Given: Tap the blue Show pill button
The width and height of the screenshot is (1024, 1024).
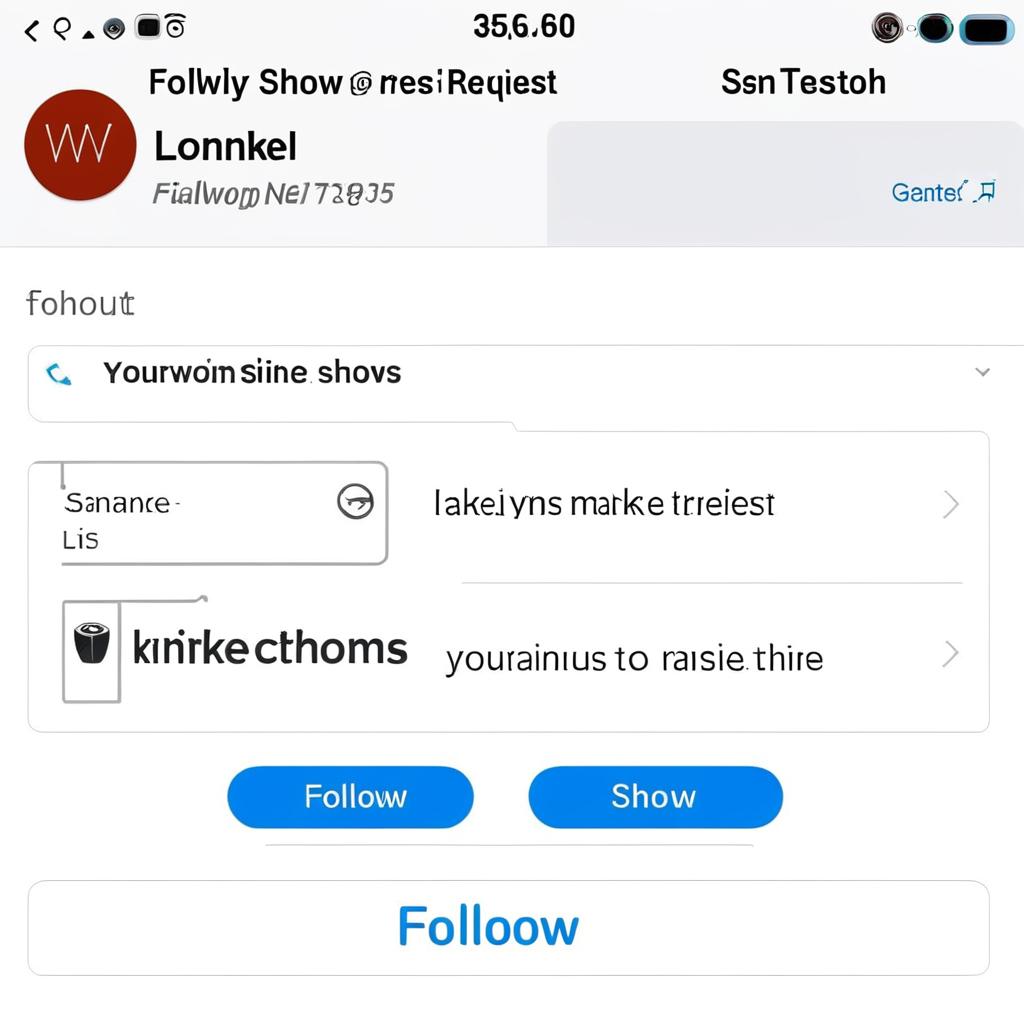Looking at the screenshot, I should pyautogui.click(x=655, y=797).
